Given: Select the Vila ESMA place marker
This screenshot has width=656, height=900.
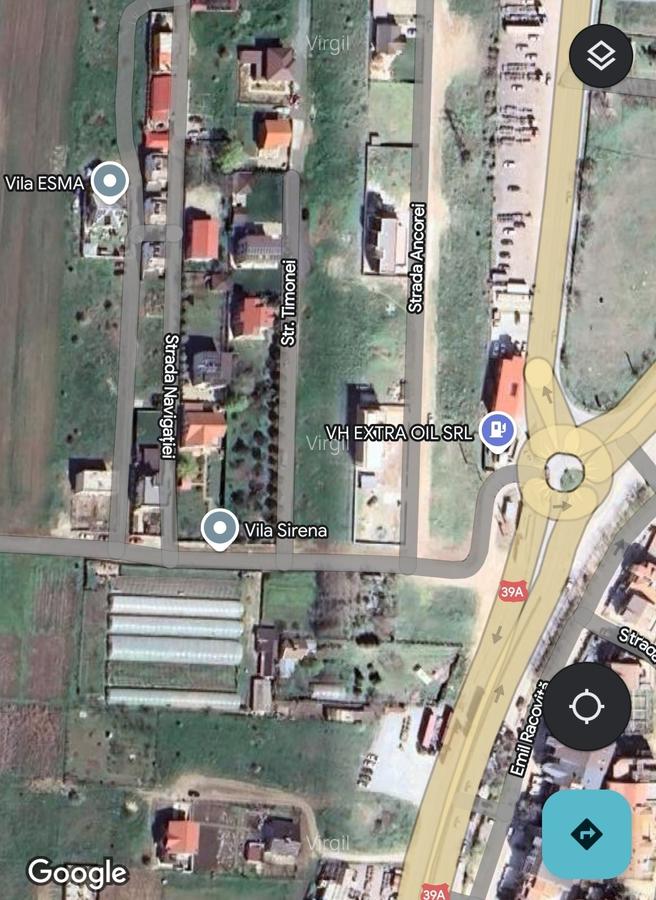Looking at the screenshot, I should click(x=109, y=183).
